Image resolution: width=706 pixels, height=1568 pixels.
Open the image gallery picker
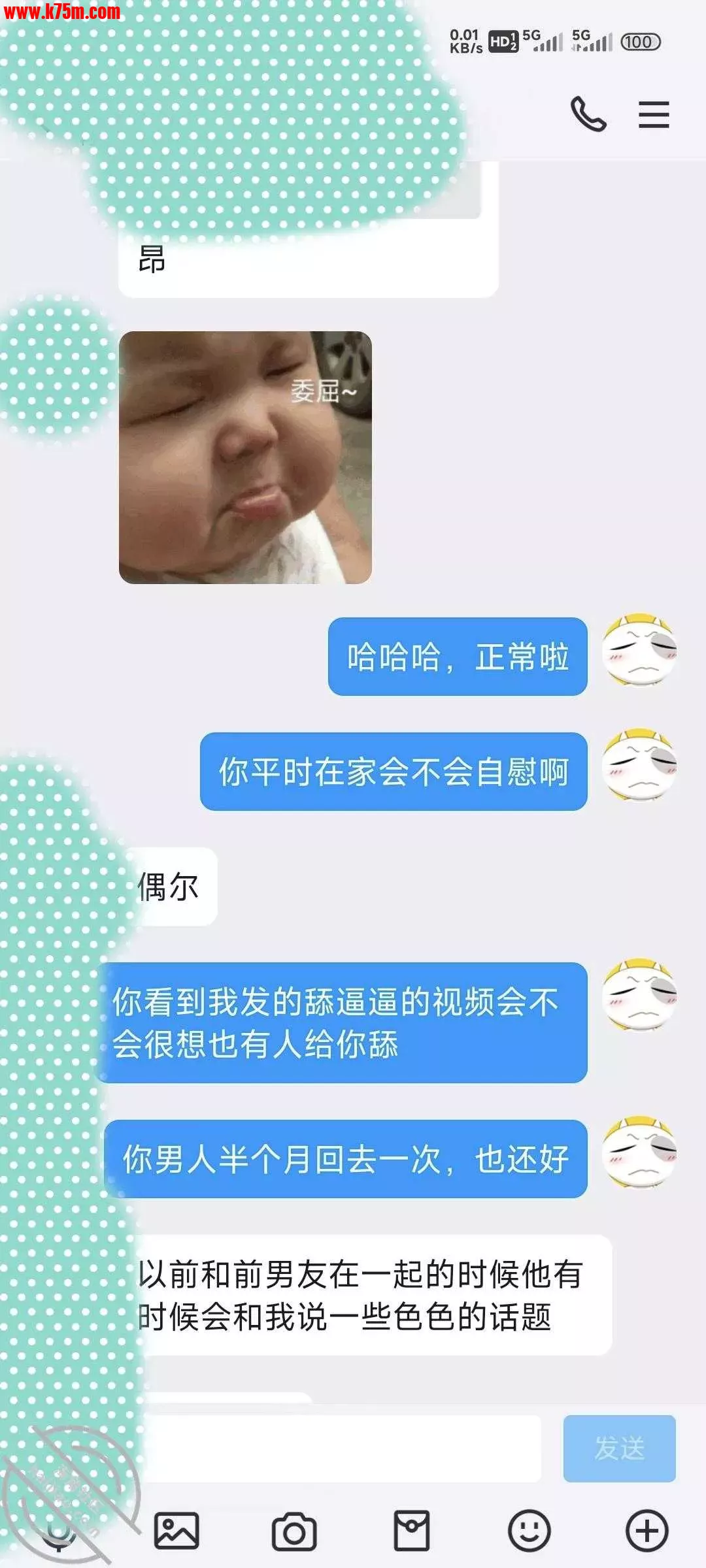coord(176,1531)
